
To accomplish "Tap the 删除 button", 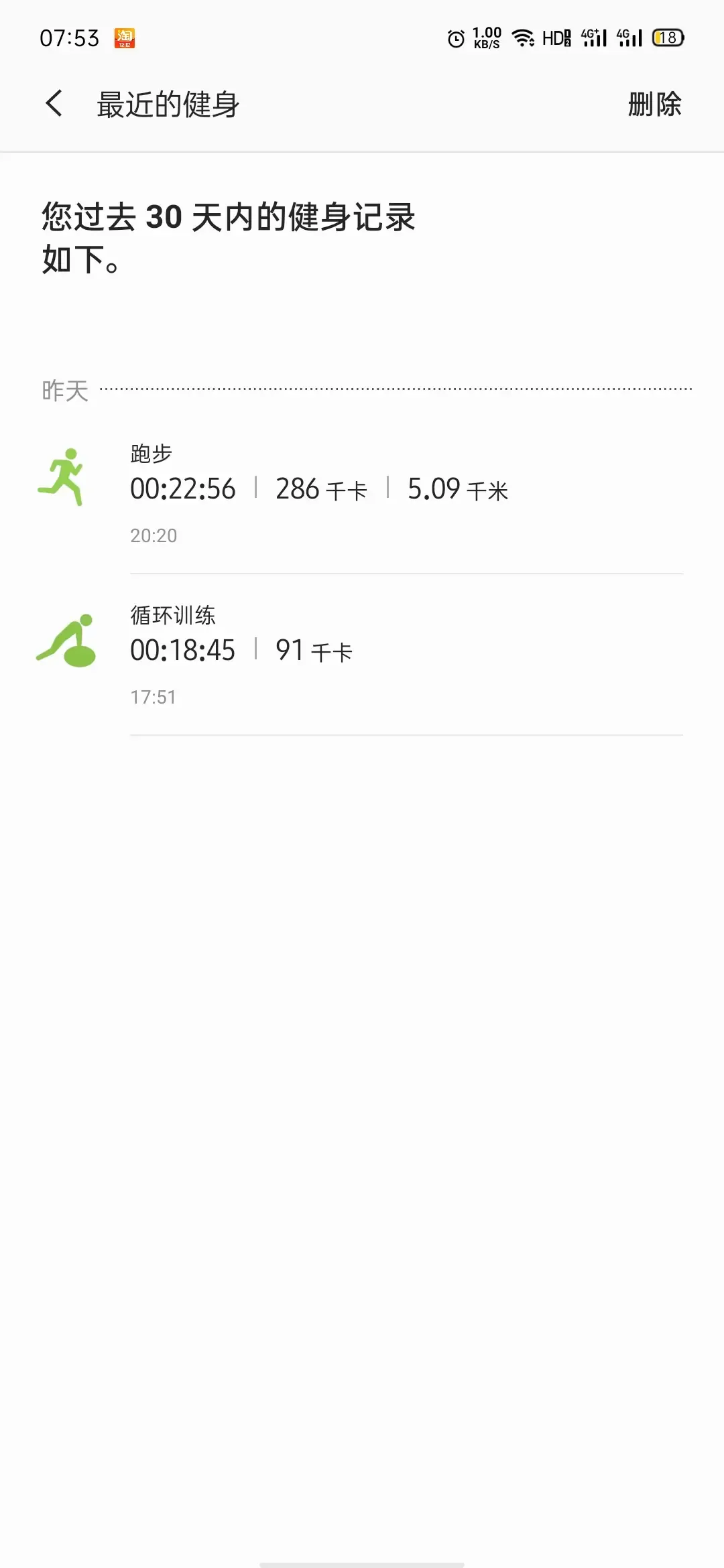I will pos(654,105).
